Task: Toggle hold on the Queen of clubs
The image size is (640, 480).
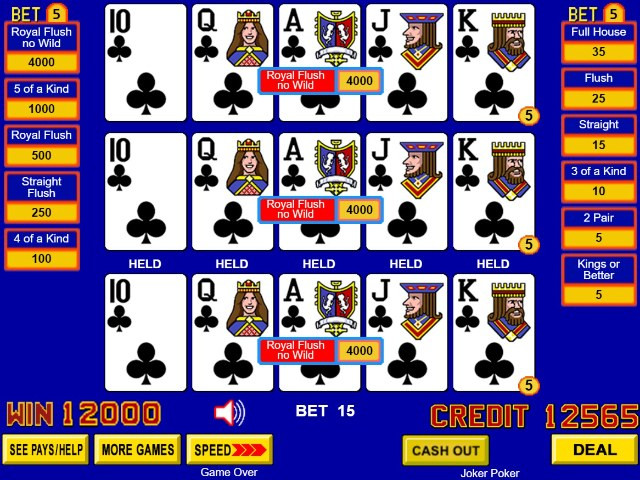Action: [x=232, y=192]
